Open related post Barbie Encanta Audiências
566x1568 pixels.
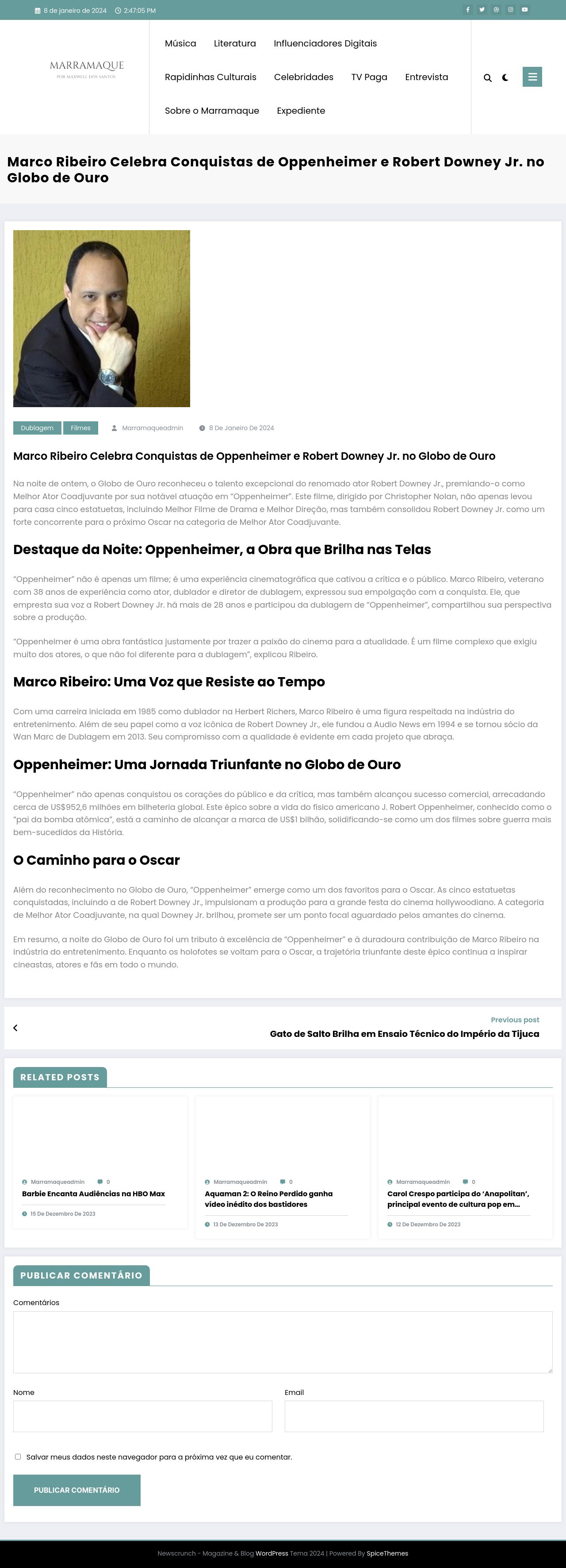93,1194
